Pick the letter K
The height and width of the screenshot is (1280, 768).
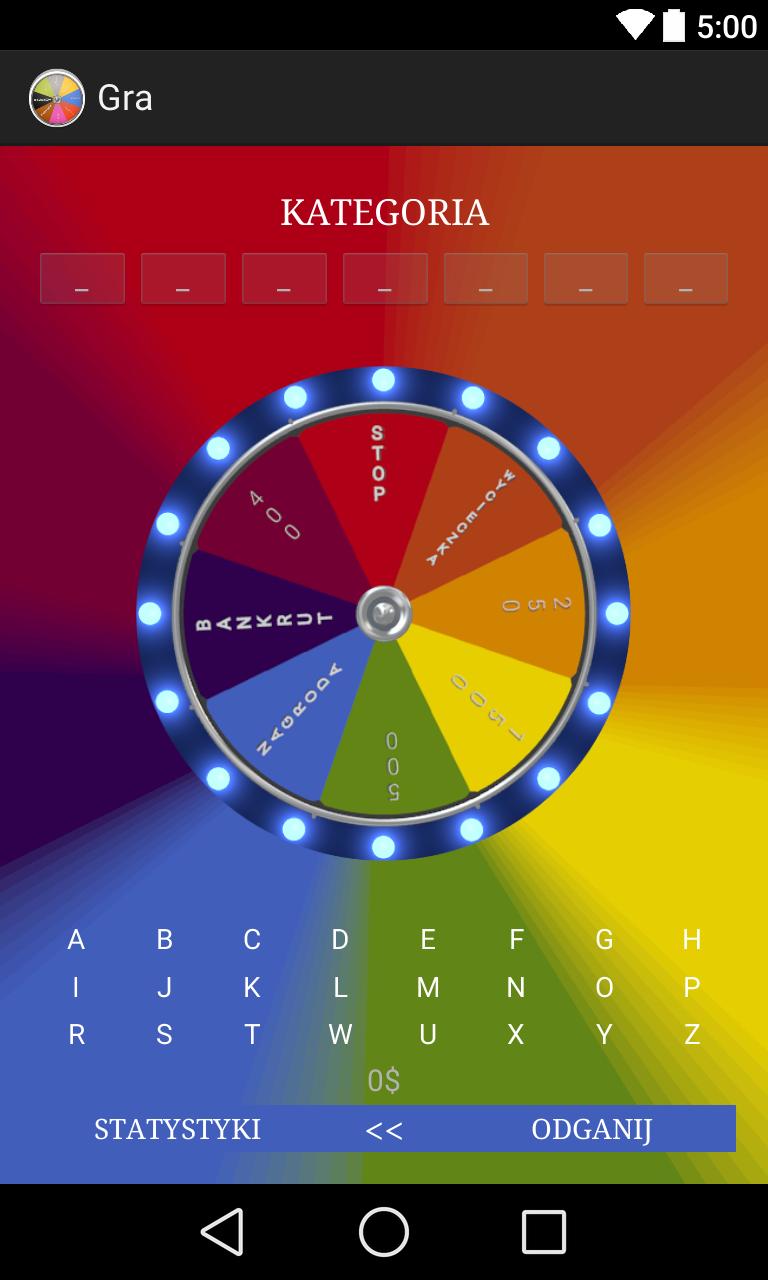[x=252, y=988]
